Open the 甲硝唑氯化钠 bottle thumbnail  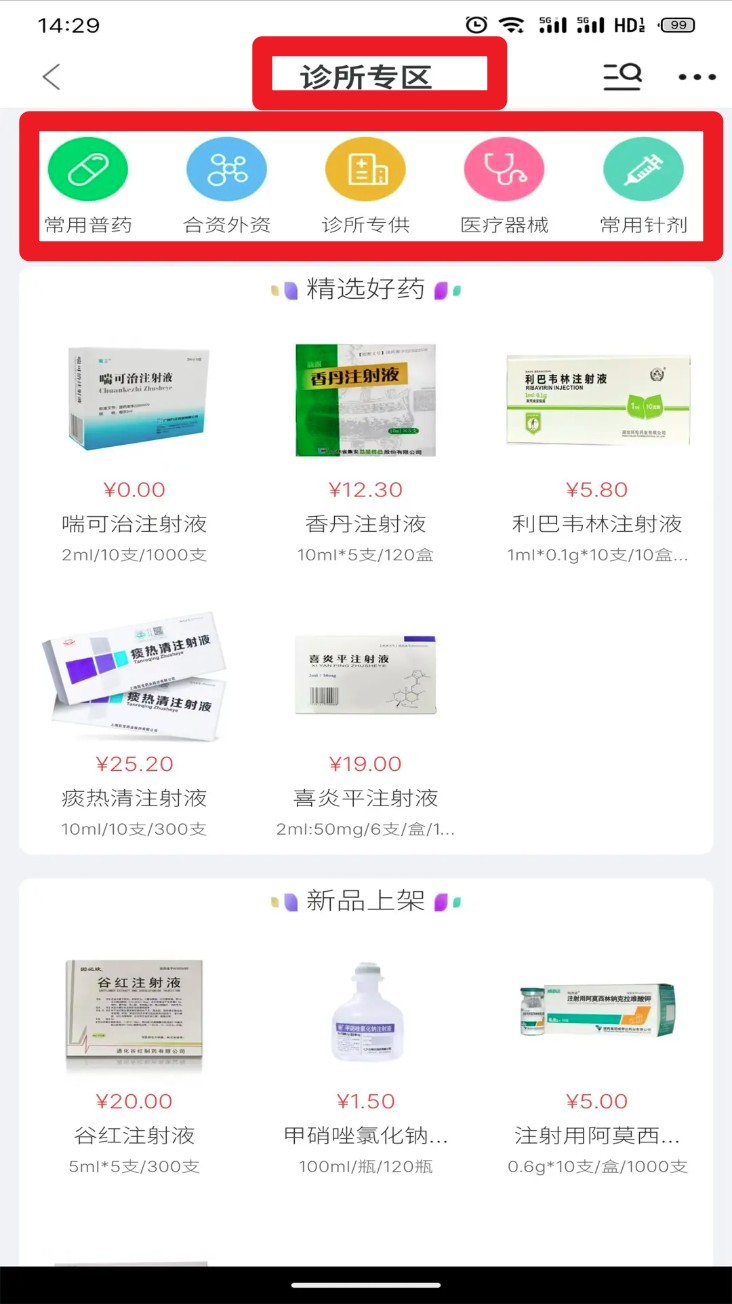[x=366, y=1015]
